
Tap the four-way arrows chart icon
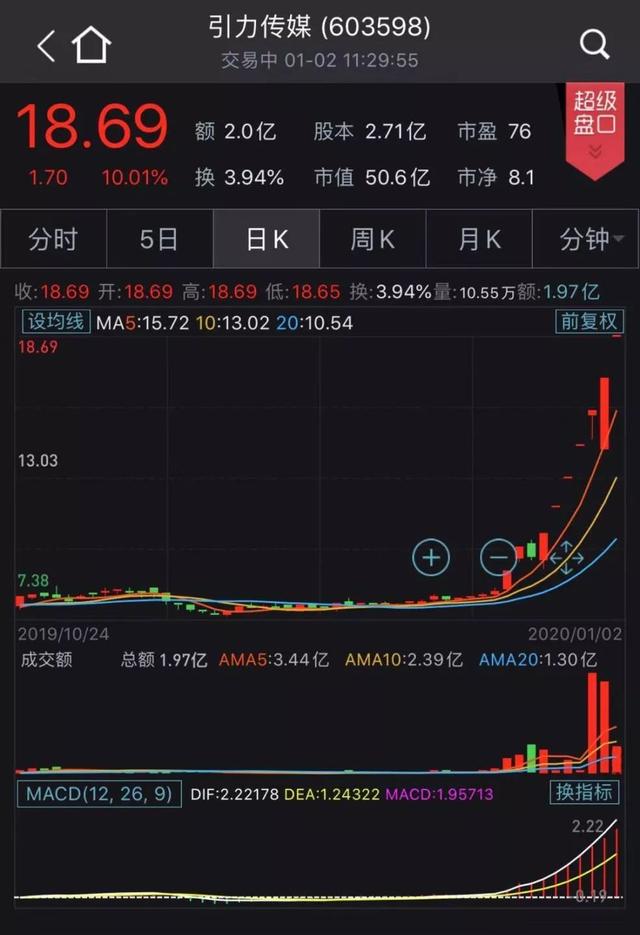566,557
